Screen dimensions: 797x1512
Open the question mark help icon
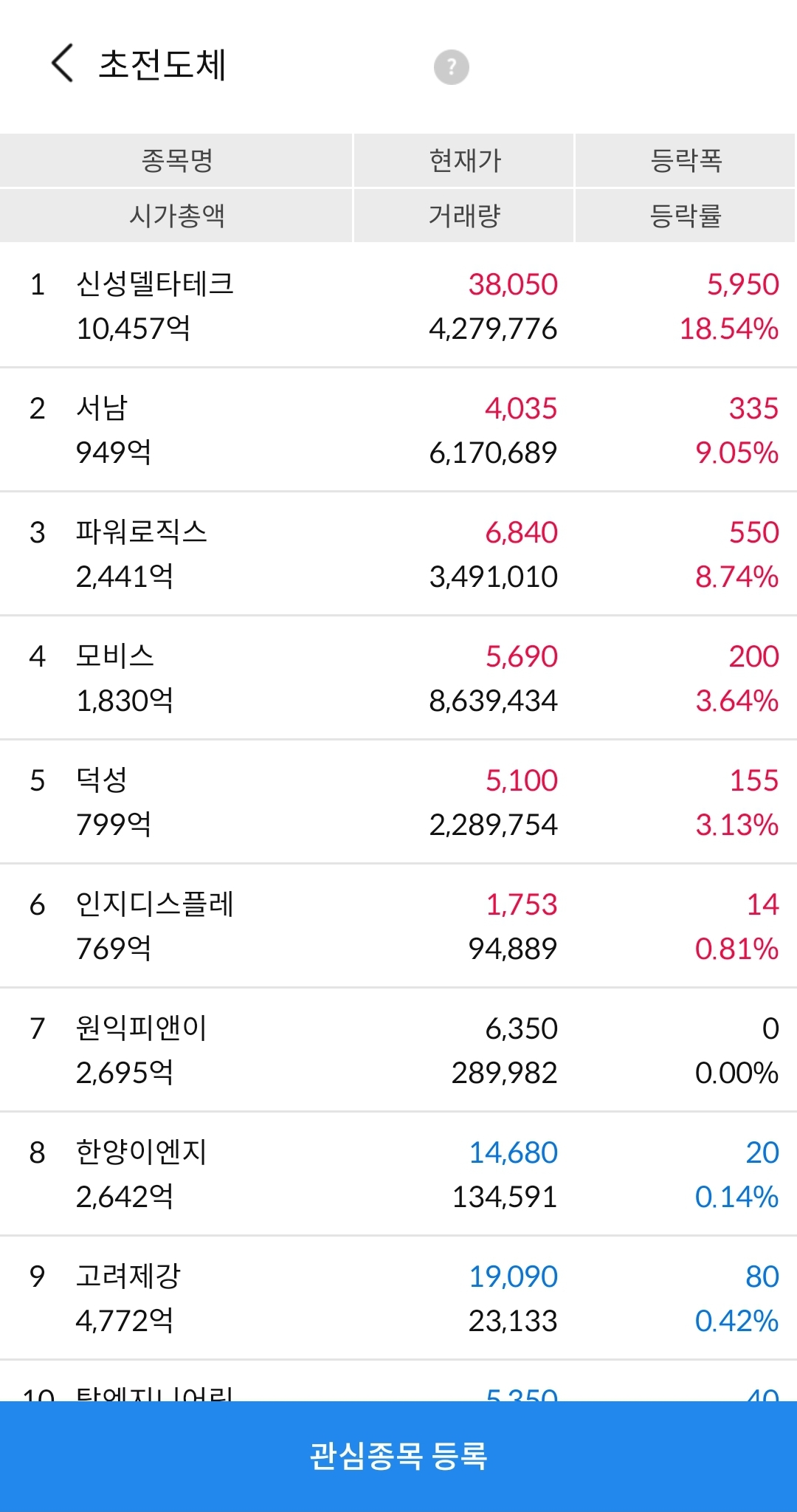click(451, 67)
